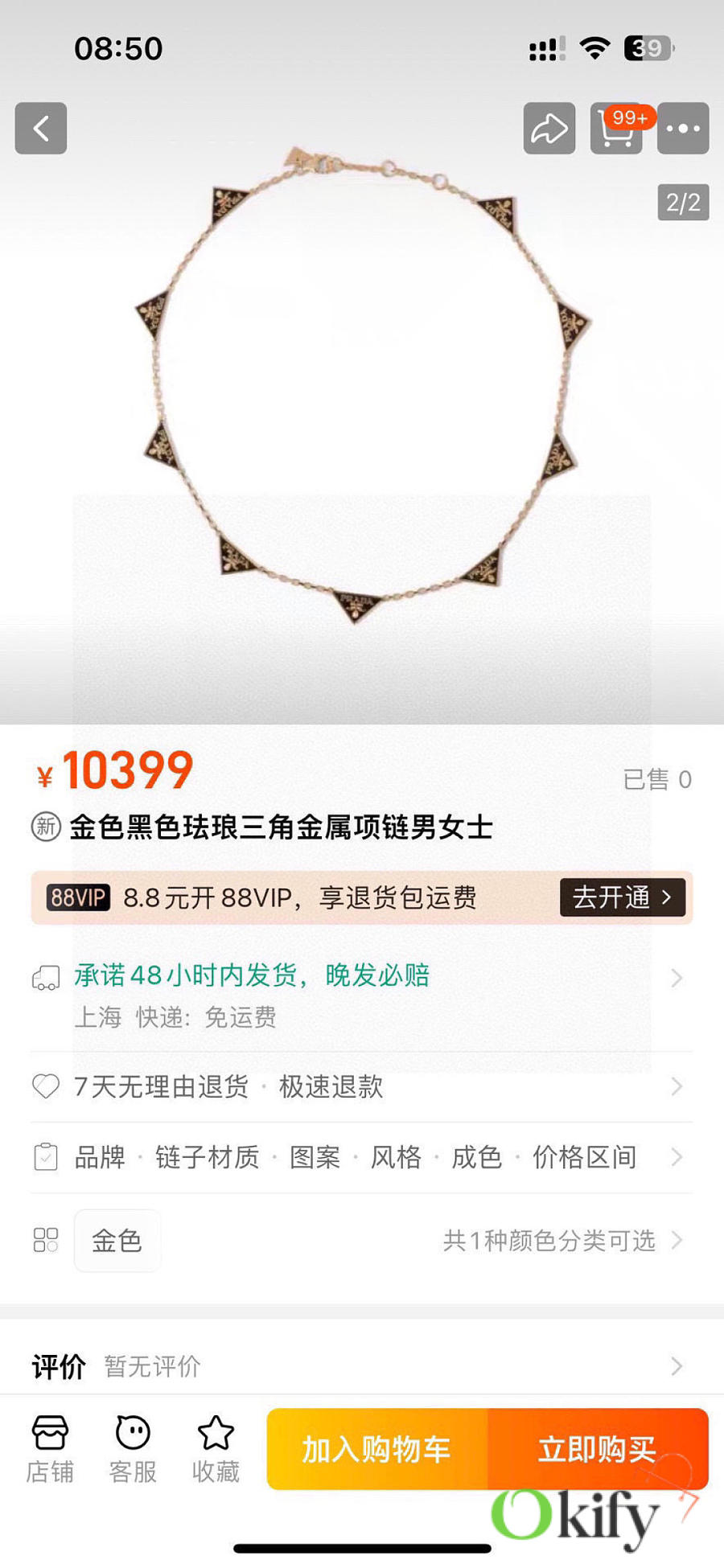The image size is (724, 1568).
Task: Contact 客服 customer service
Action: 133,1449
